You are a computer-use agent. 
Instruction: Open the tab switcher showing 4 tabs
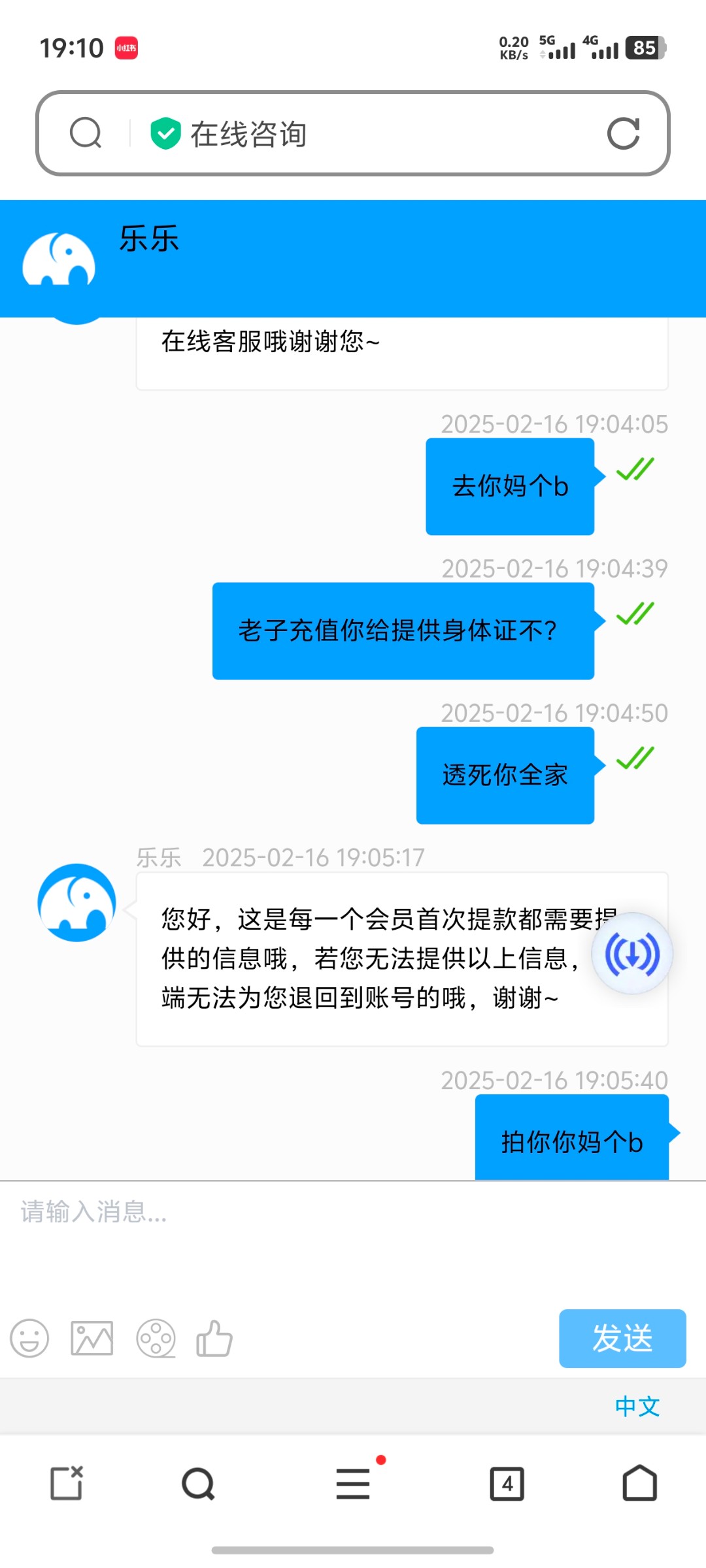pos(509,1483)
